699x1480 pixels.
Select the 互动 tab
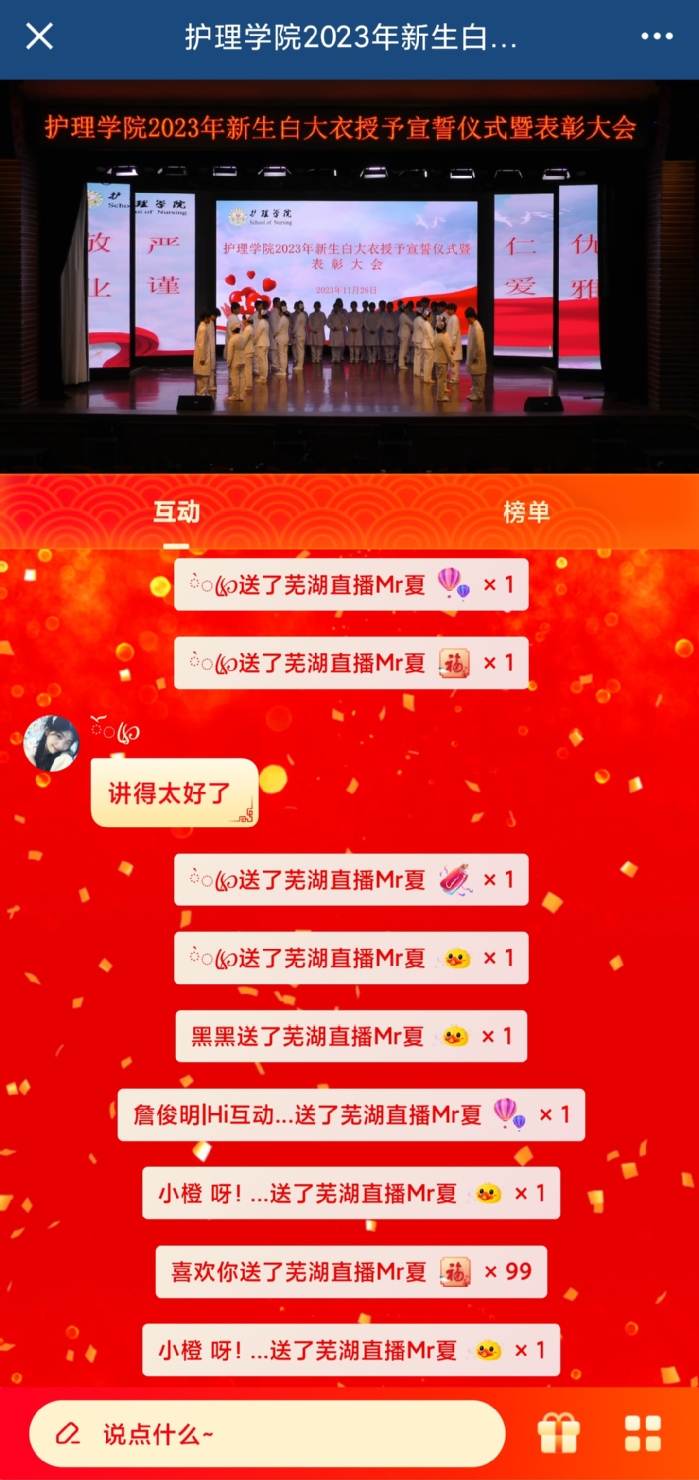(176, 512)
